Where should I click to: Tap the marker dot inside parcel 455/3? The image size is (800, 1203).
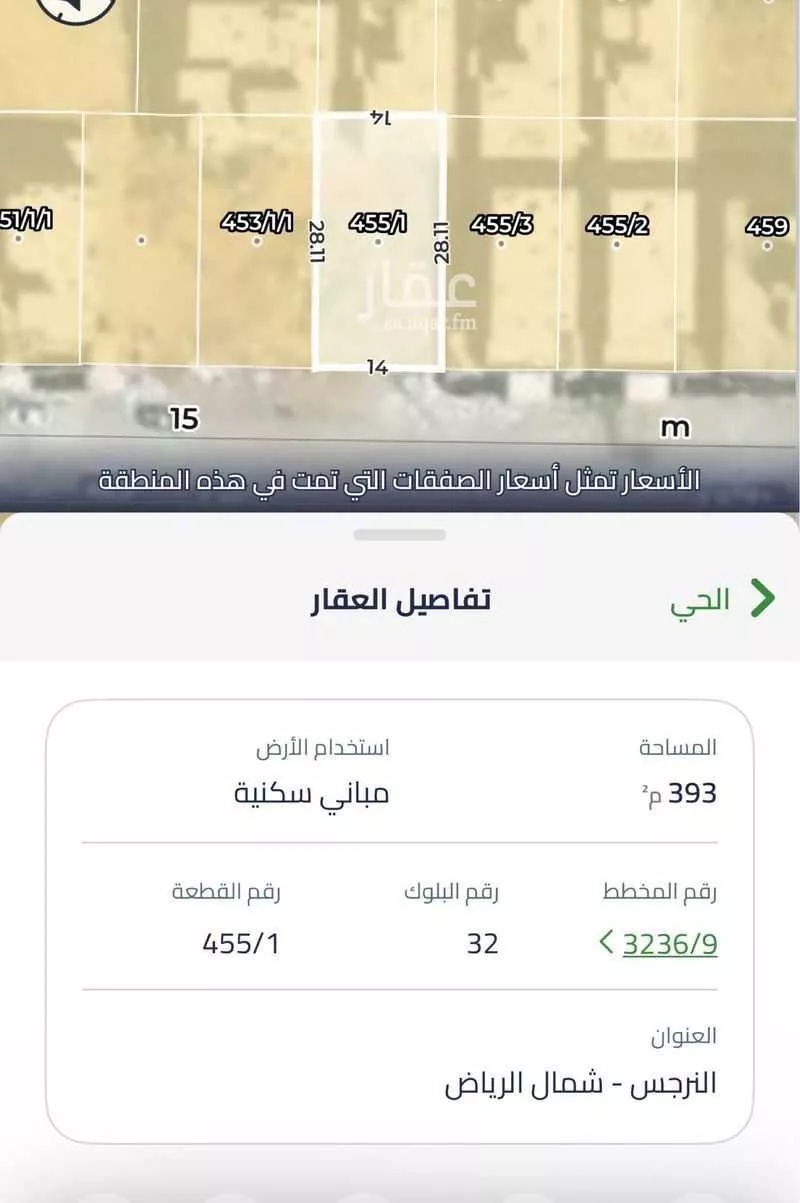[503, 245]
